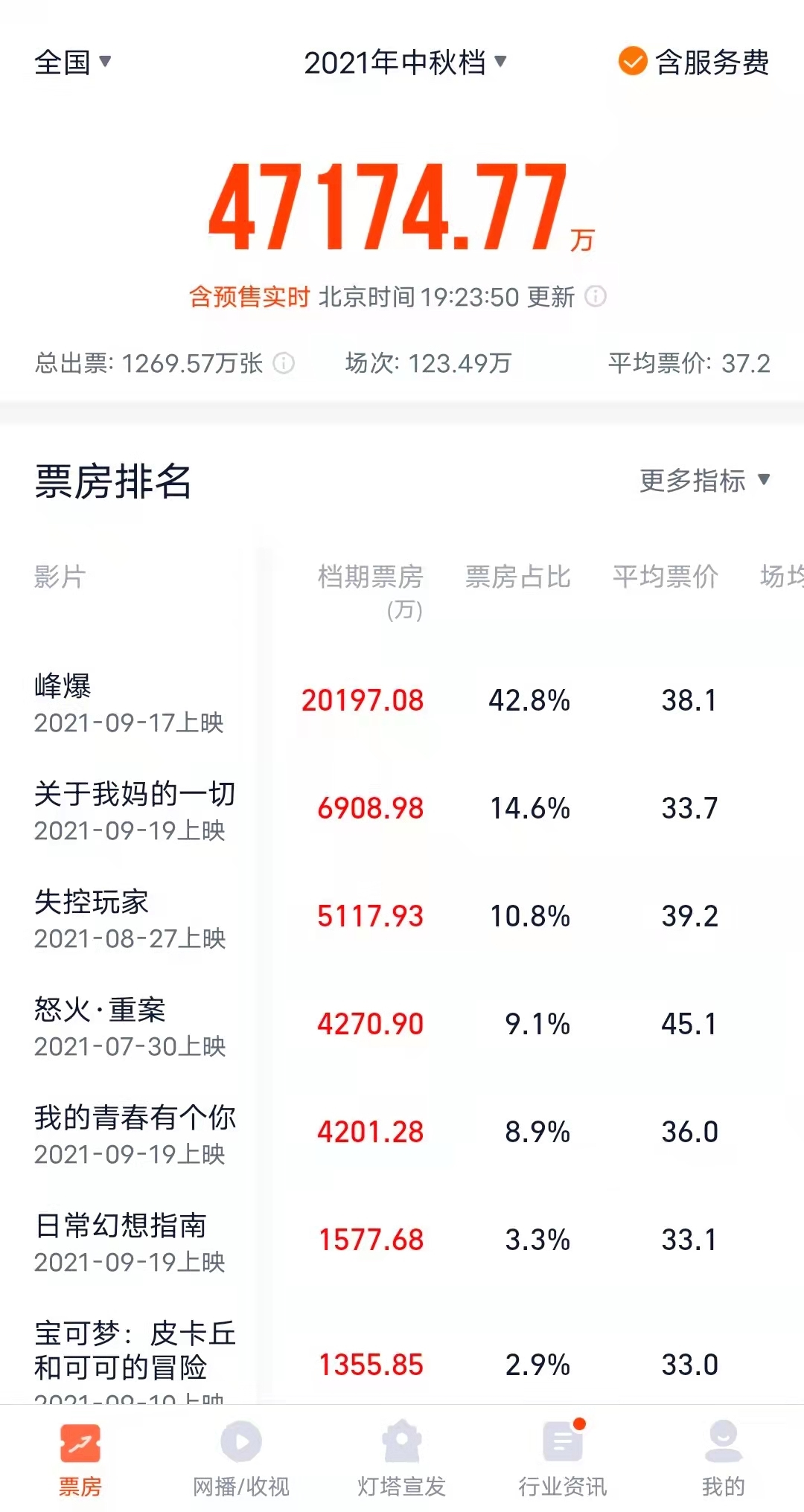View 怒火·重案 box office details
The image size is (804, 1512).
coord(402,1025)
